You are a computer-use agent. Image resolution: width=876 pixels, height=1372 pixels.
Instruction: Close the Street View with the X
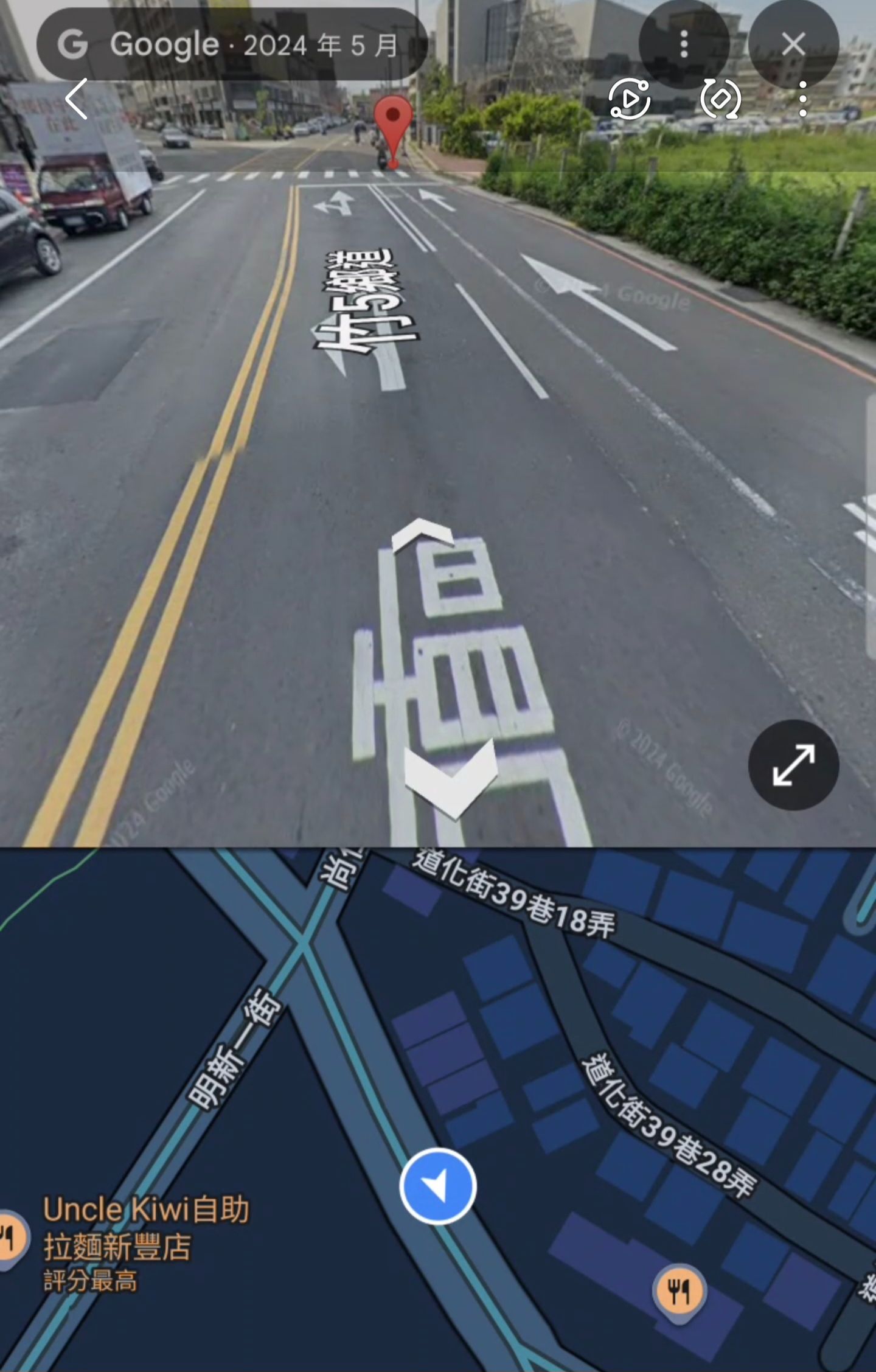click(793, 44)
